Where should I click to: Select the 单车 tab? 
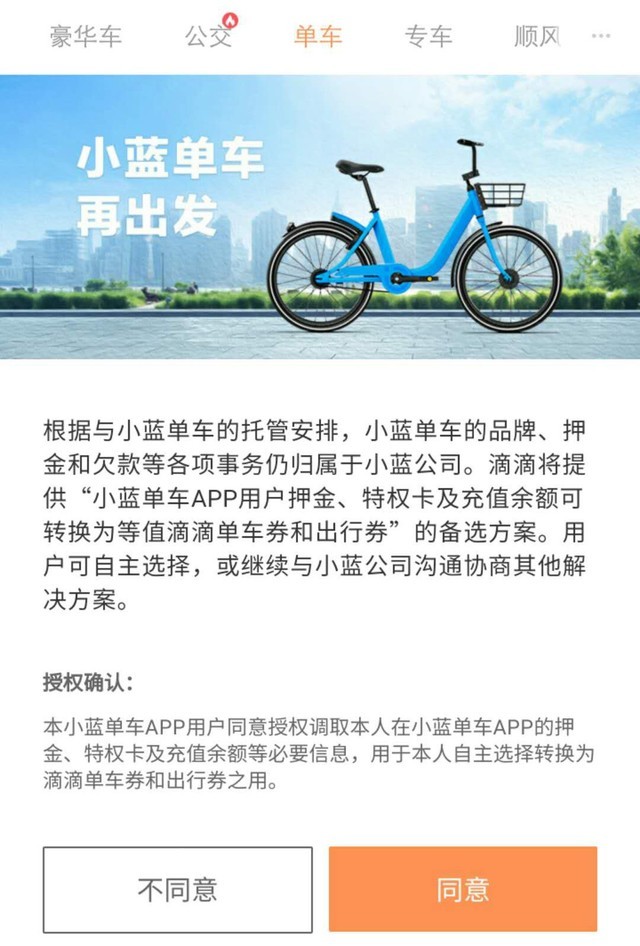pos(318,37)
